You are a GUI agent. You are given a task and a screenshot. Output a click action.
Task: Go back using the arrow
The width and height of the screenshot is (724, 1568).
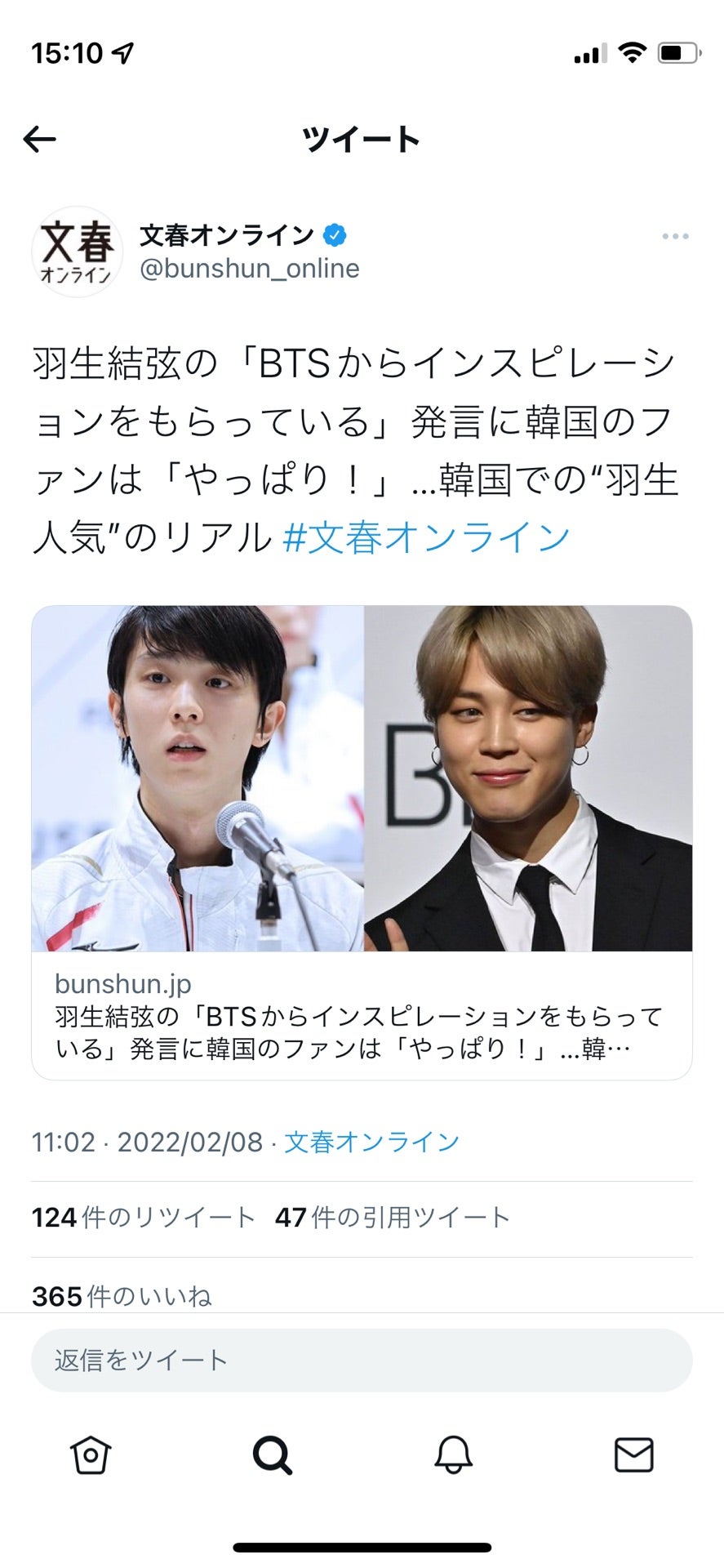point(39,140)
